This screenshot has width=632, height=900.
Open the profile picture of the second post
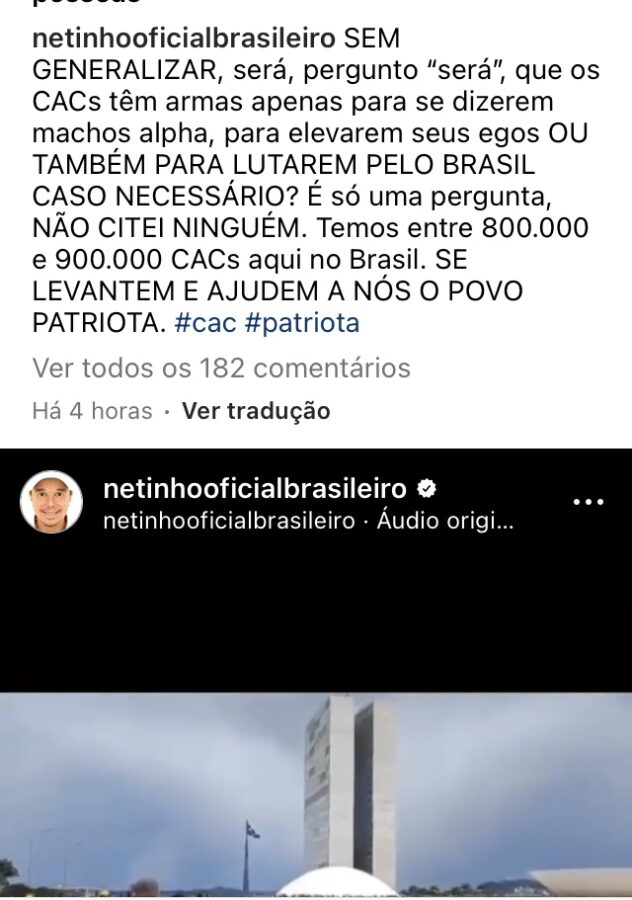(51, 501)
